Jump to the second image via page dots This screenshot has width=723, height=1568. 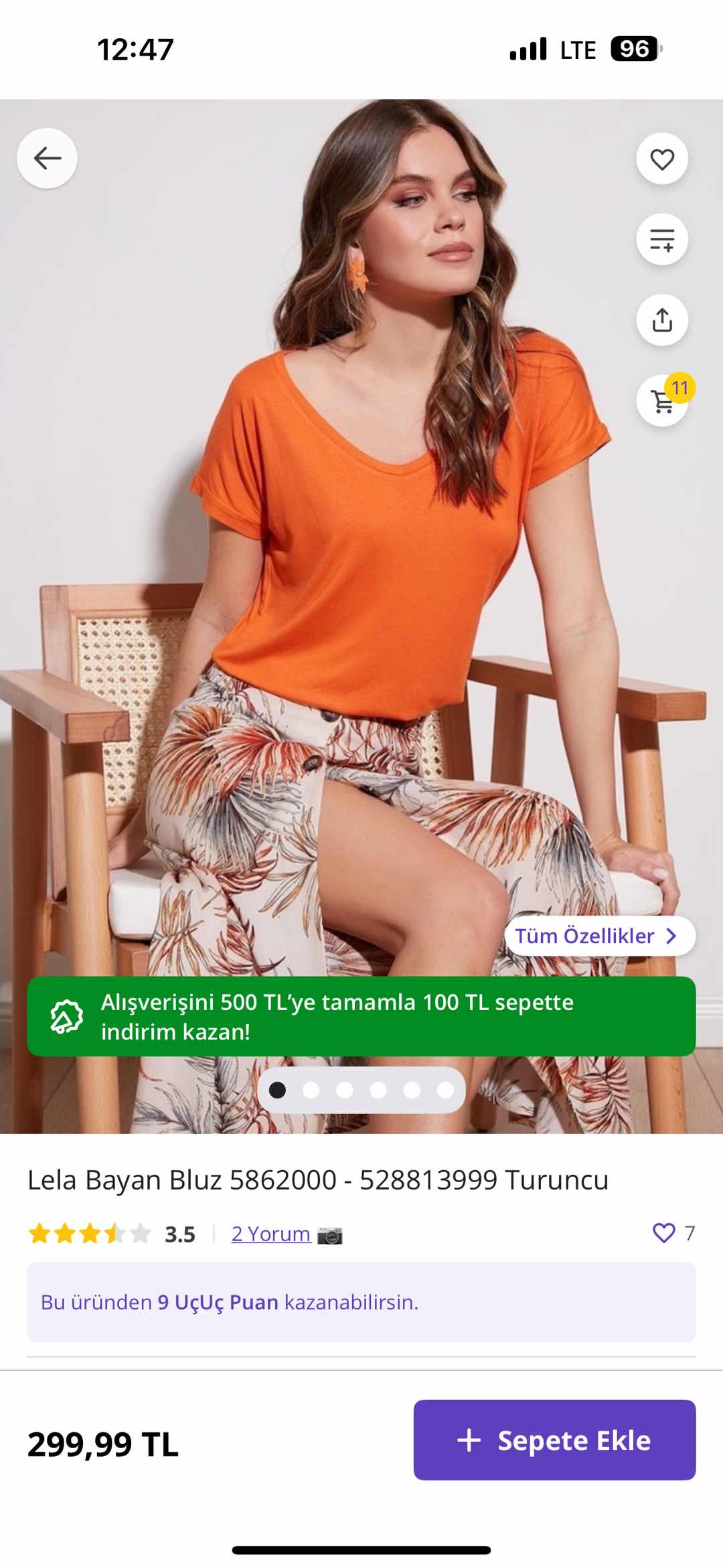coord(311,1090)
